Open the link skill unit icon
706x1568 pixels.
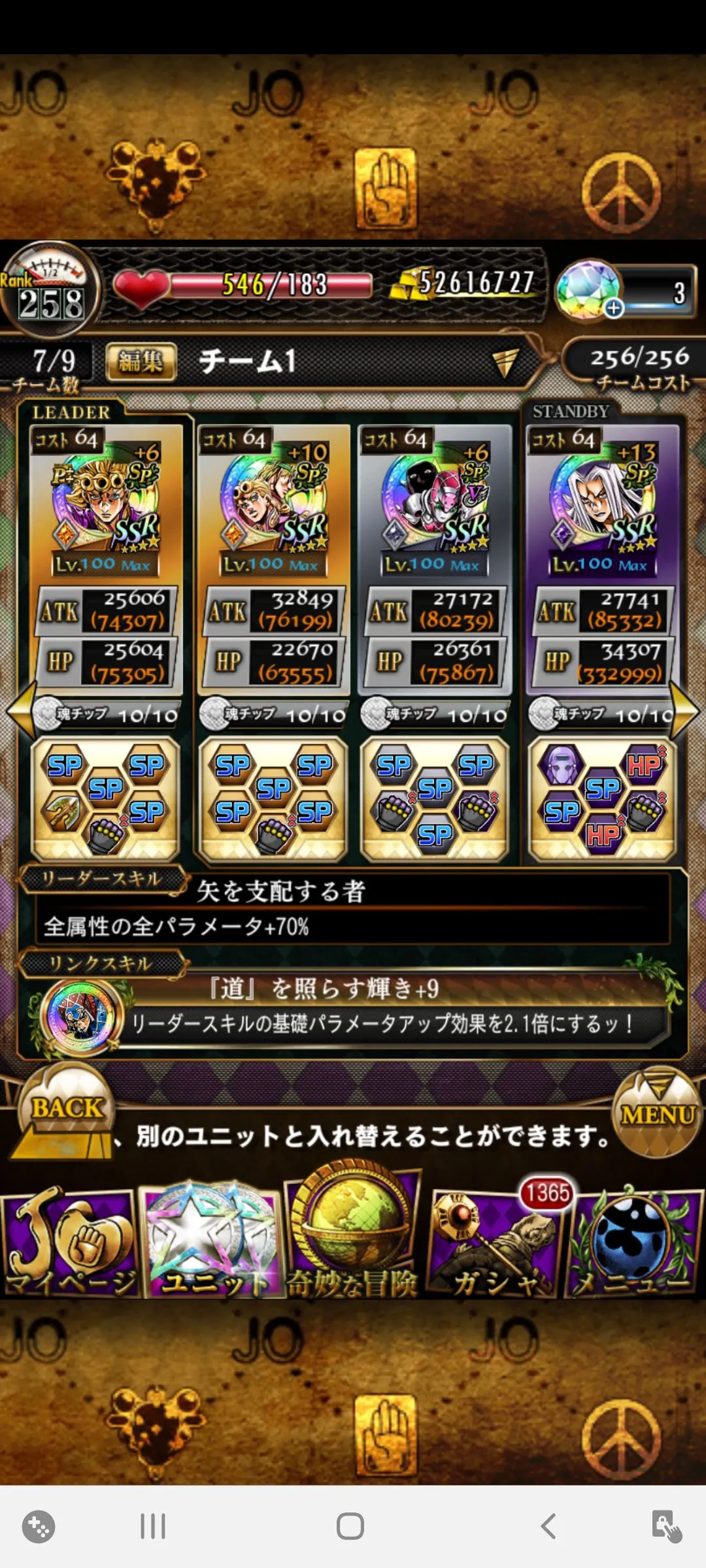[82, 1016]
